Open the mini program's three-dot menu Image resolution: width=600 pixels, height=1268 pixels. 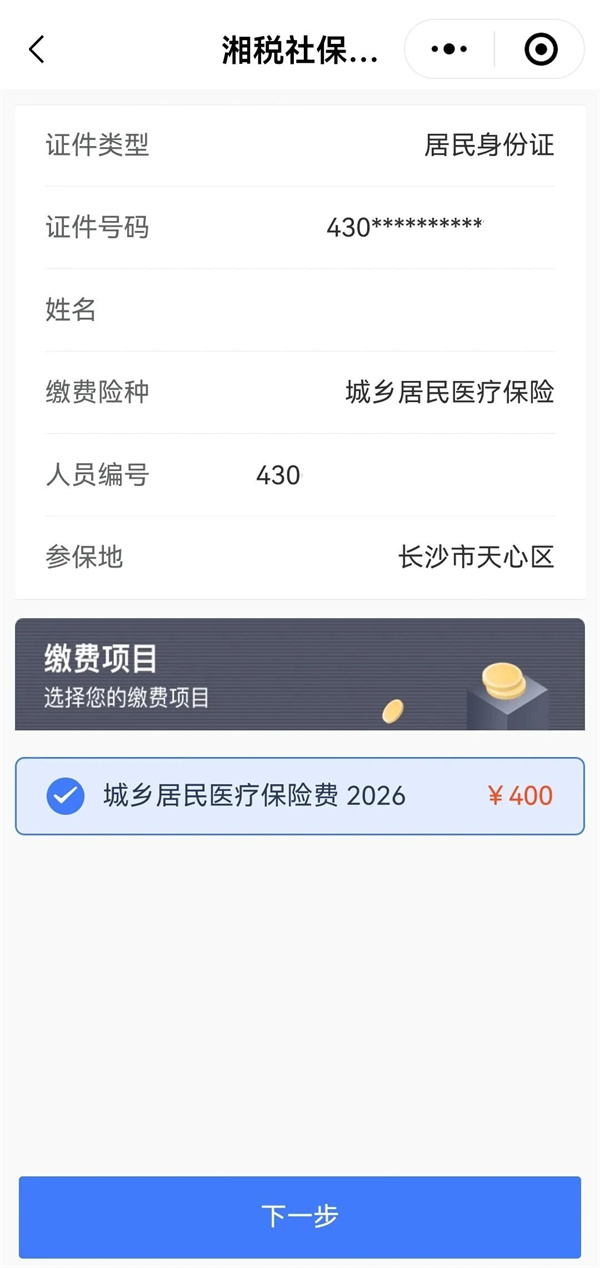(449, 49)
